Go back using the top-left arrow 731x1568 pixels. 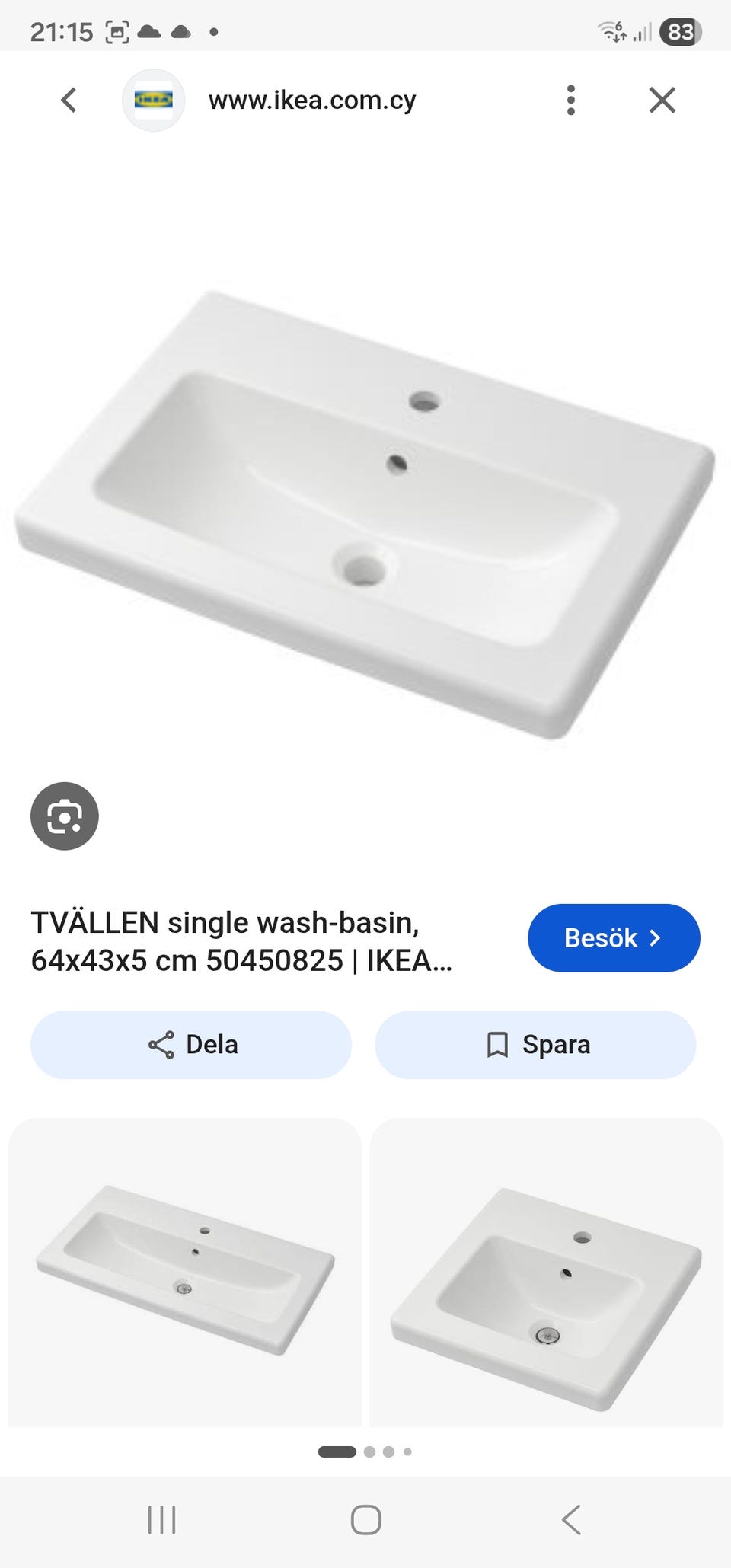pos(69,100)
